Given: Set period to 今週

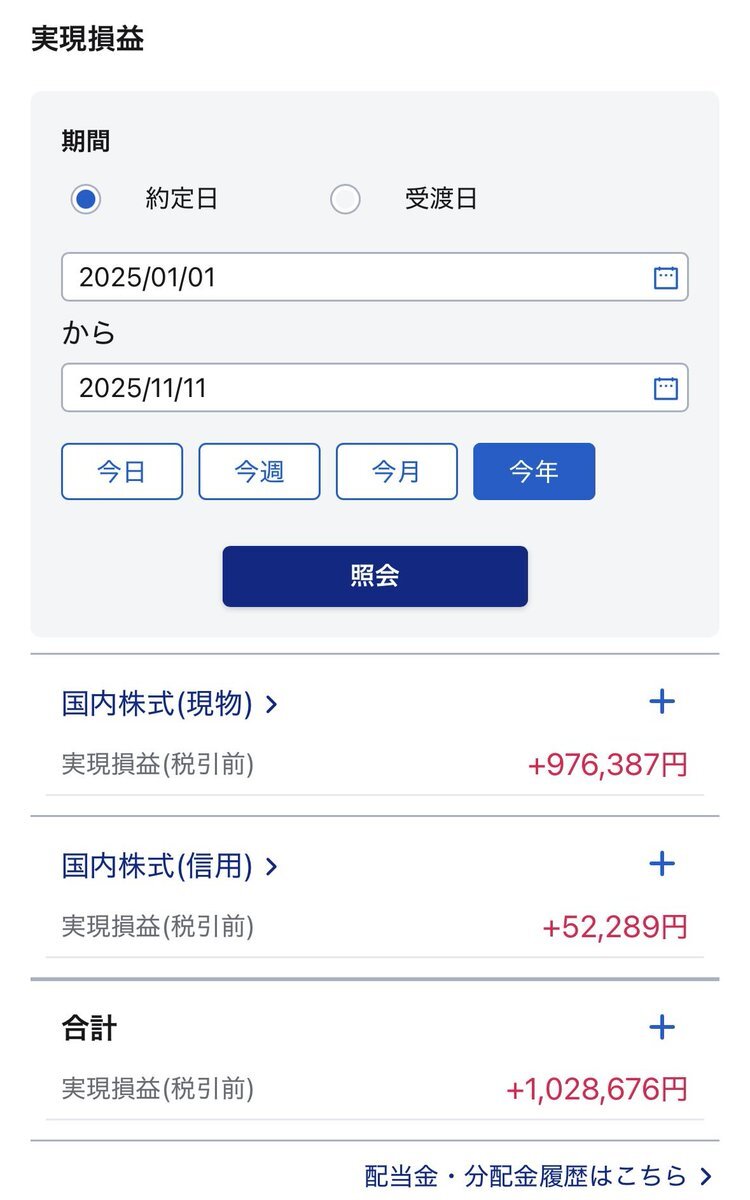Looking at the screenshot, I should [259, 471].
